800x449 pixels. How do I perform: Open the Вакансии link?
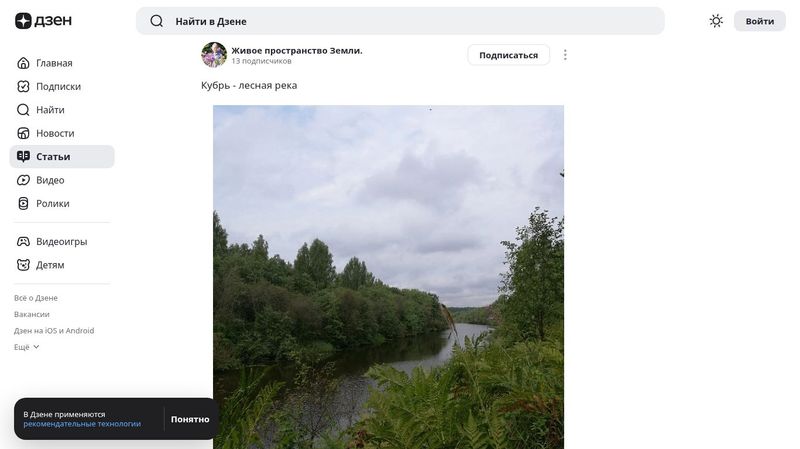[x=32, y=314]
